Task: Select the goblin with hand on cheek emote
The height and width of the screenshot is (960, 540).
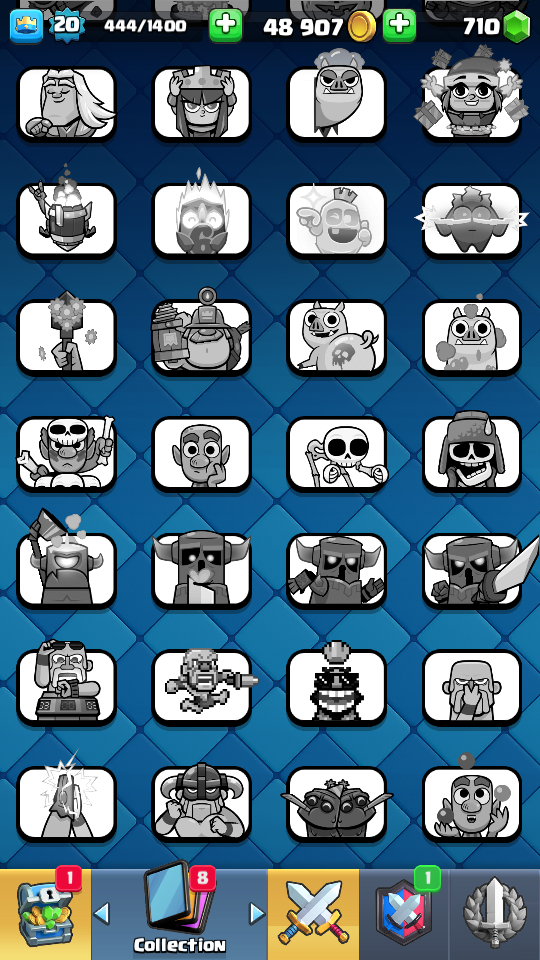Action: click(x=201, y=453)
